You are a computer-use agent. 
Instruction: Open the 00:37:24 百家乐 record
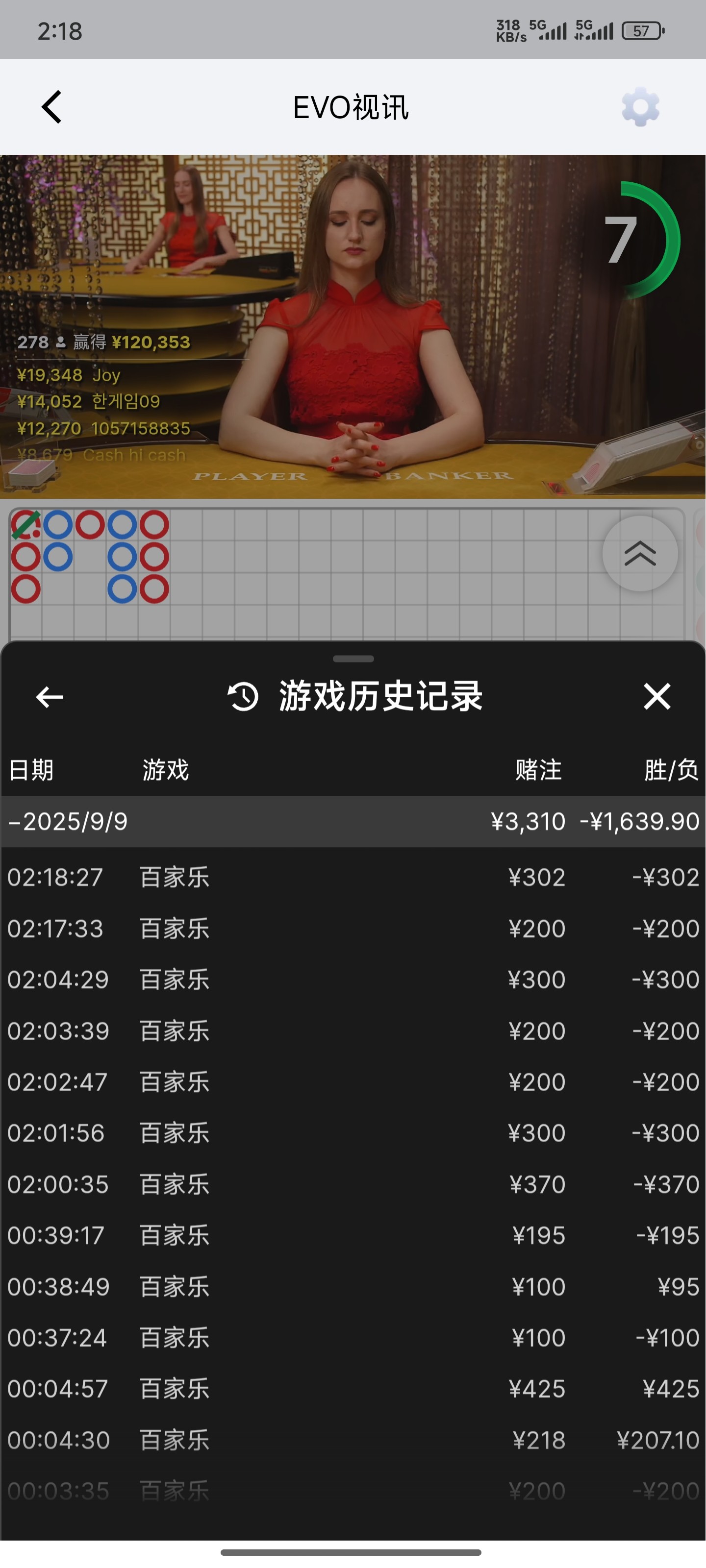[x=353, y=1337]
